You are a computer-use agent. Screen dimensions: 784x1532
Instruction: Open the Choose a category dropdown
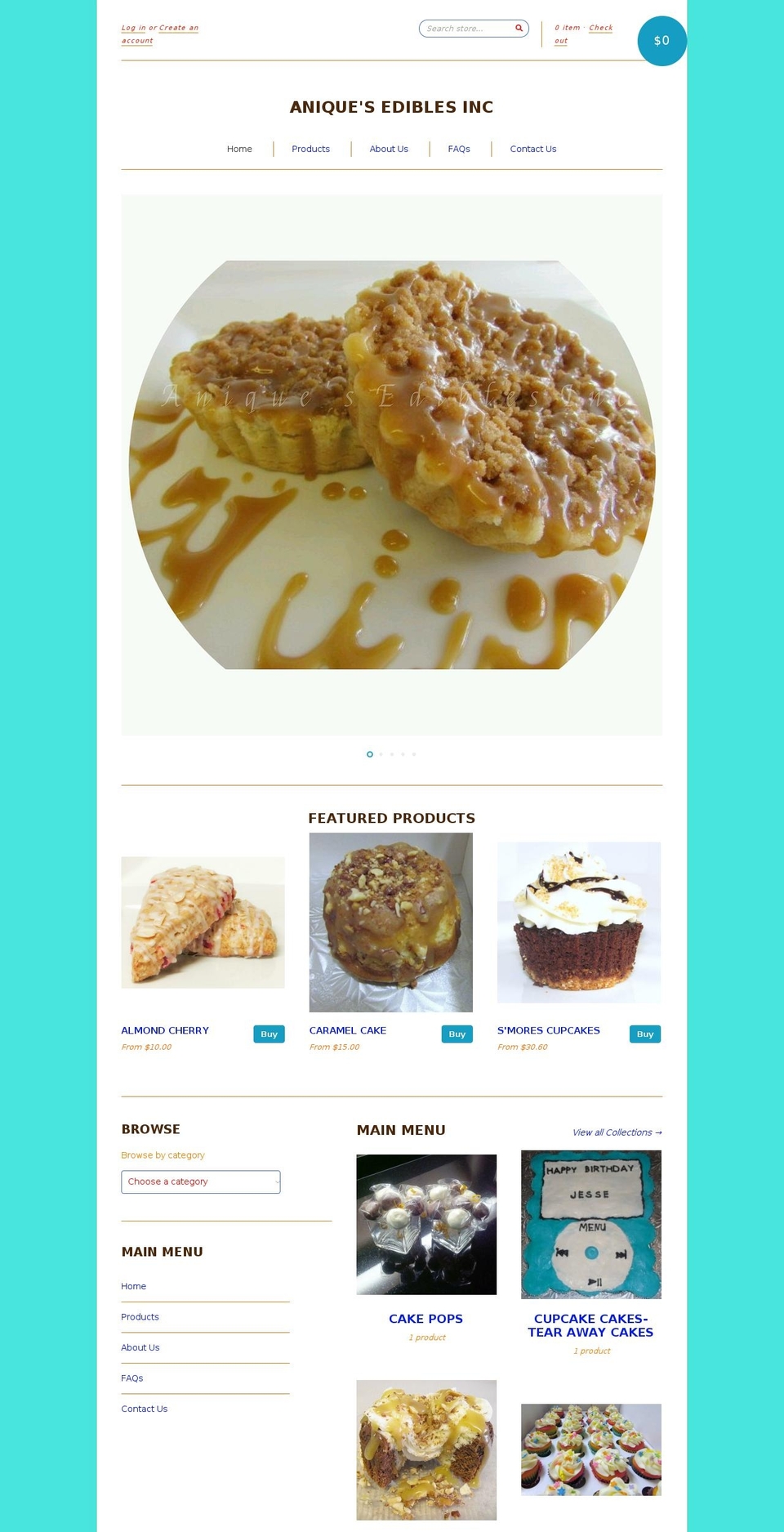(x=201, y=1181)
